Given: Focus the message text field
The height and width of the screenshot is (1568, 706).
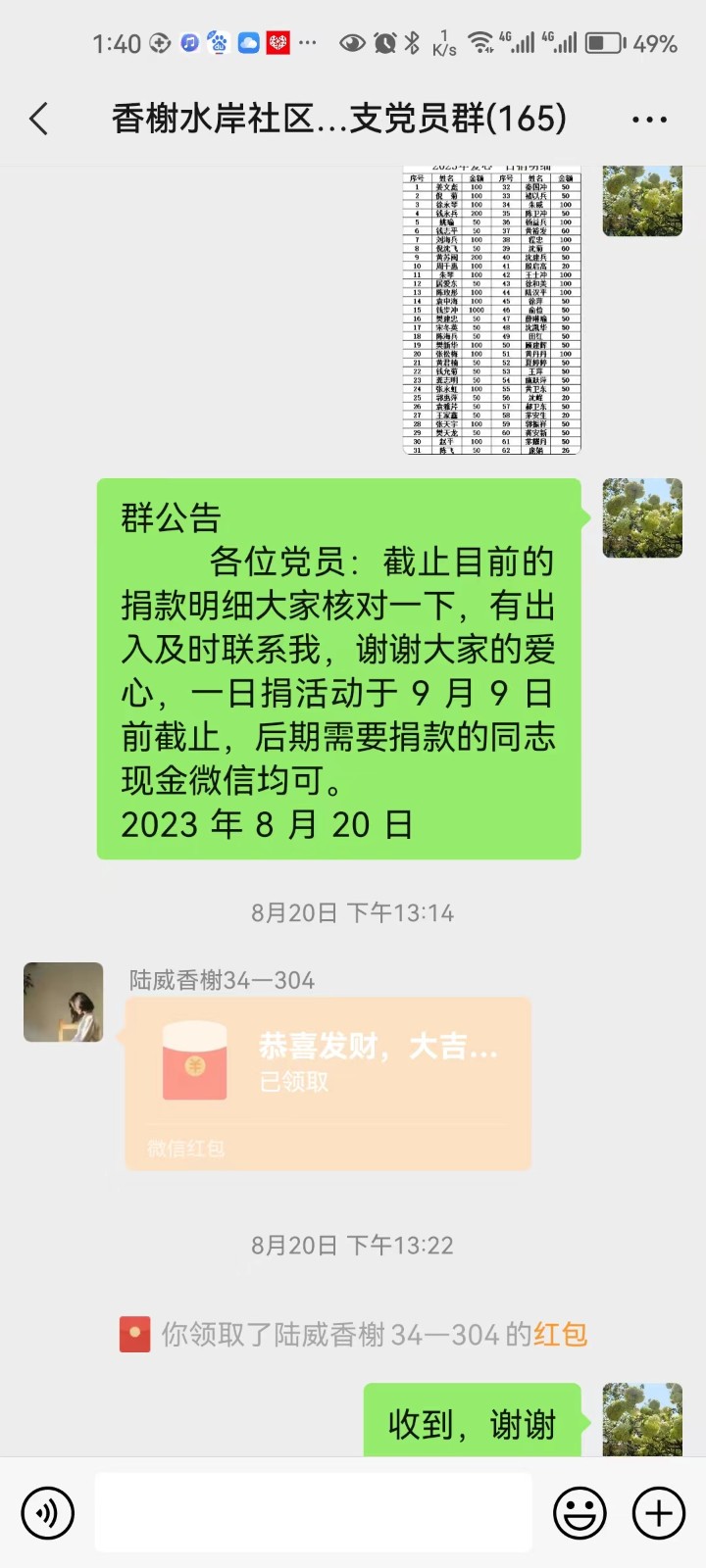Looking at the screenshot, I should (x=314, y=1512).
